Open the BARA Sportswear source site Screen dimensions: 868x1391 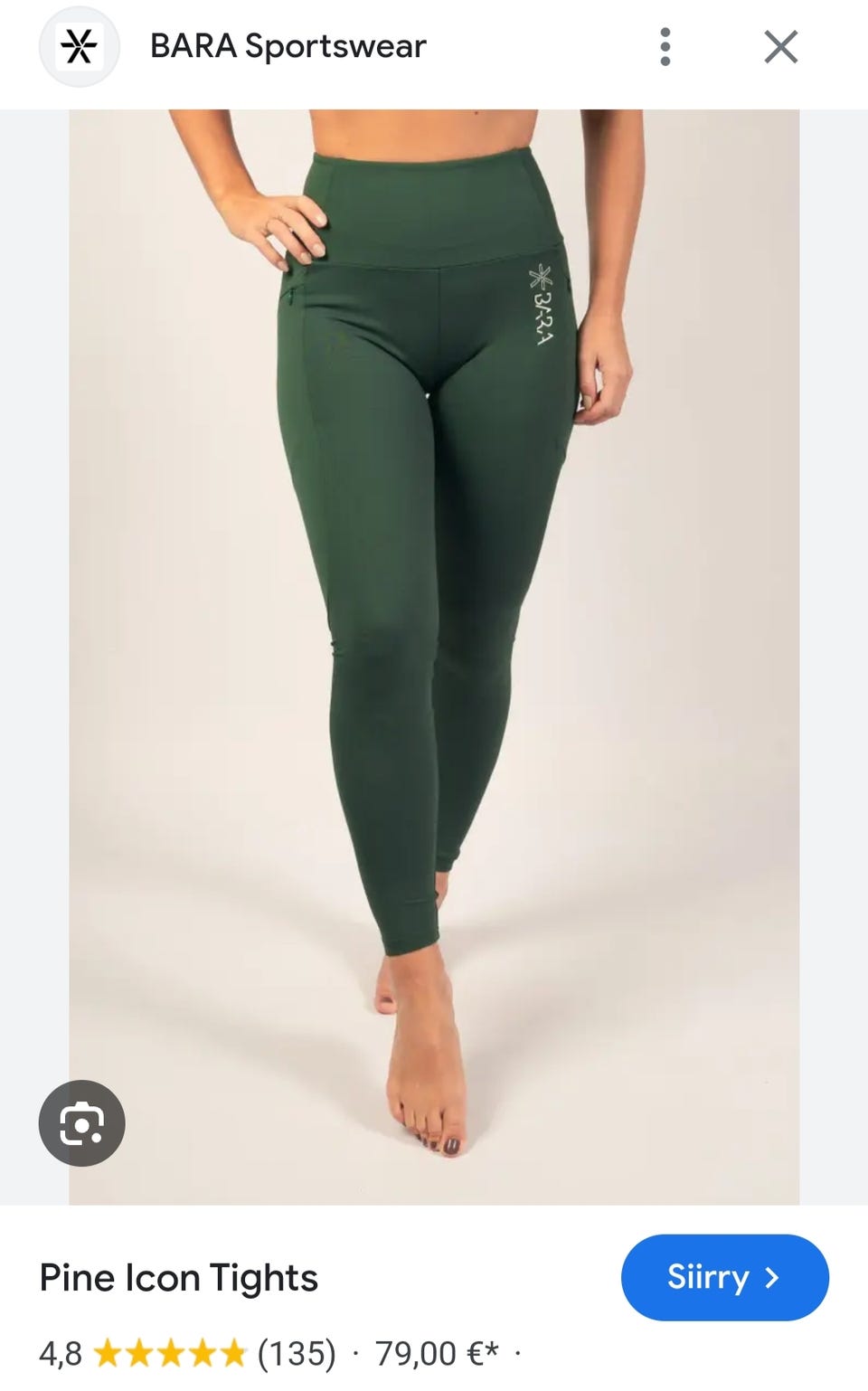pyautogui.click(x=288, y=46)
